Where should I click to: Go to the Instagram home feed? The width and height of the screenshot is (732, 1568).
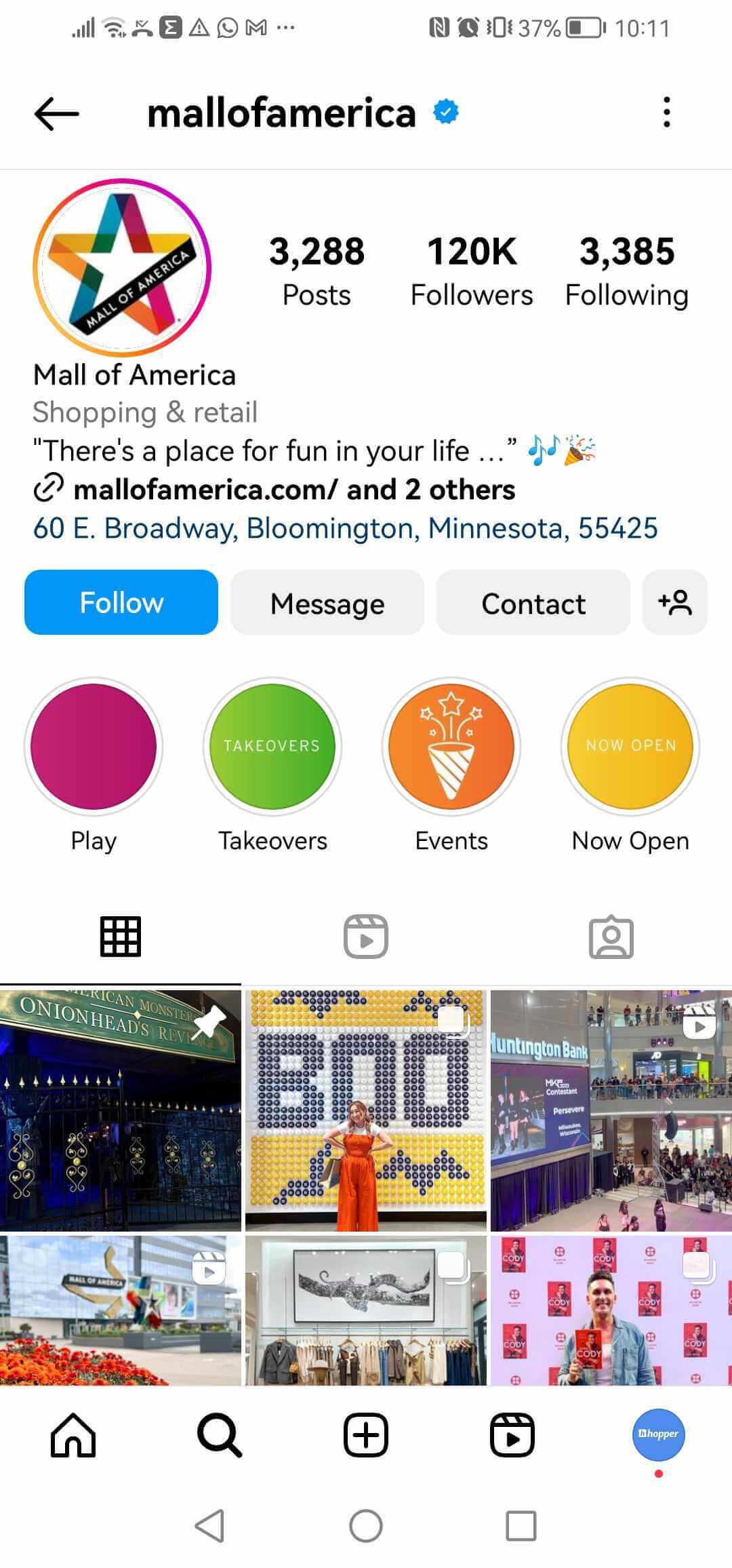75,1434
